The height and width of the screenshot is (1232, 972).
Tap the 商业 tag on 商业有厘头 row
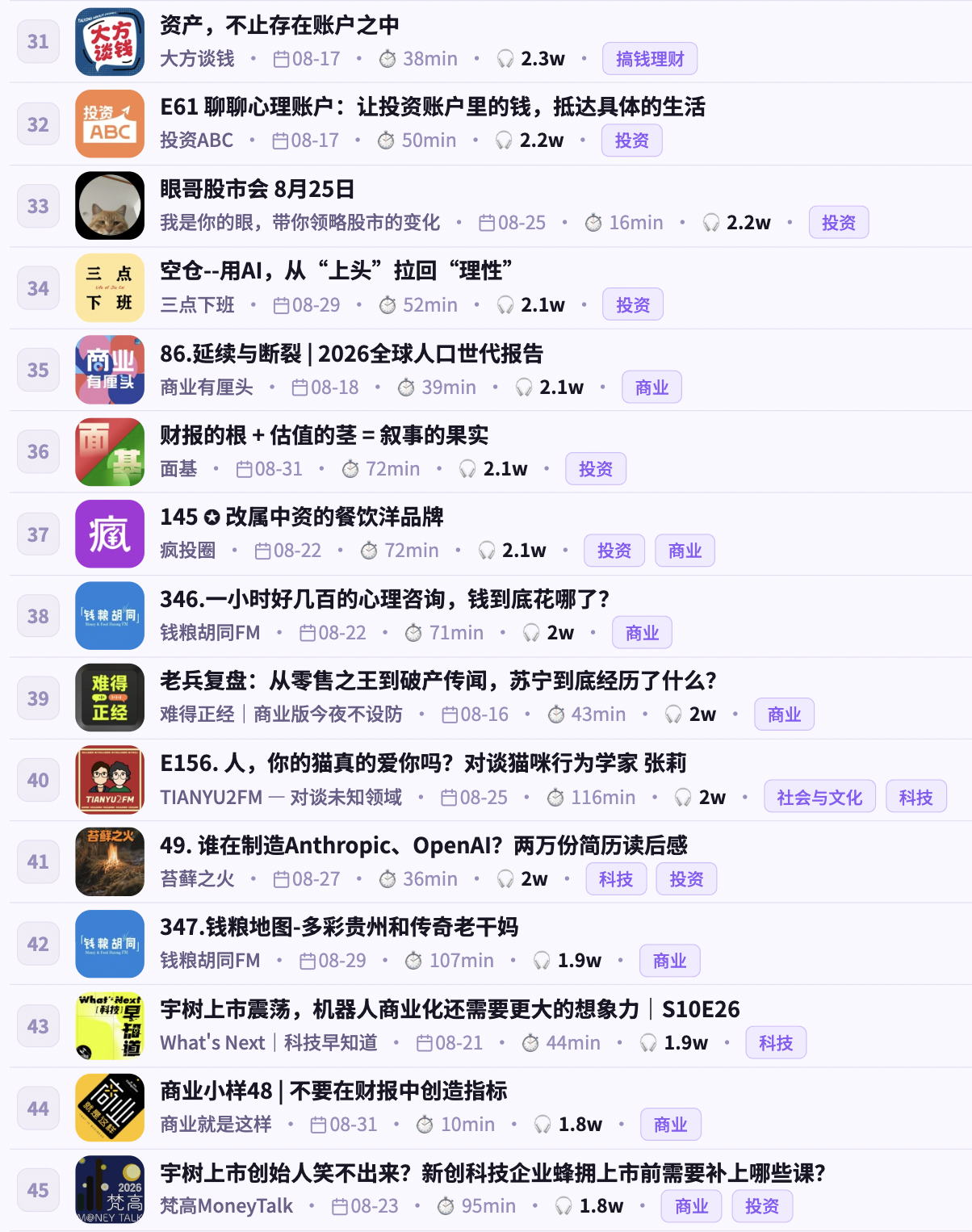(651, 388)
